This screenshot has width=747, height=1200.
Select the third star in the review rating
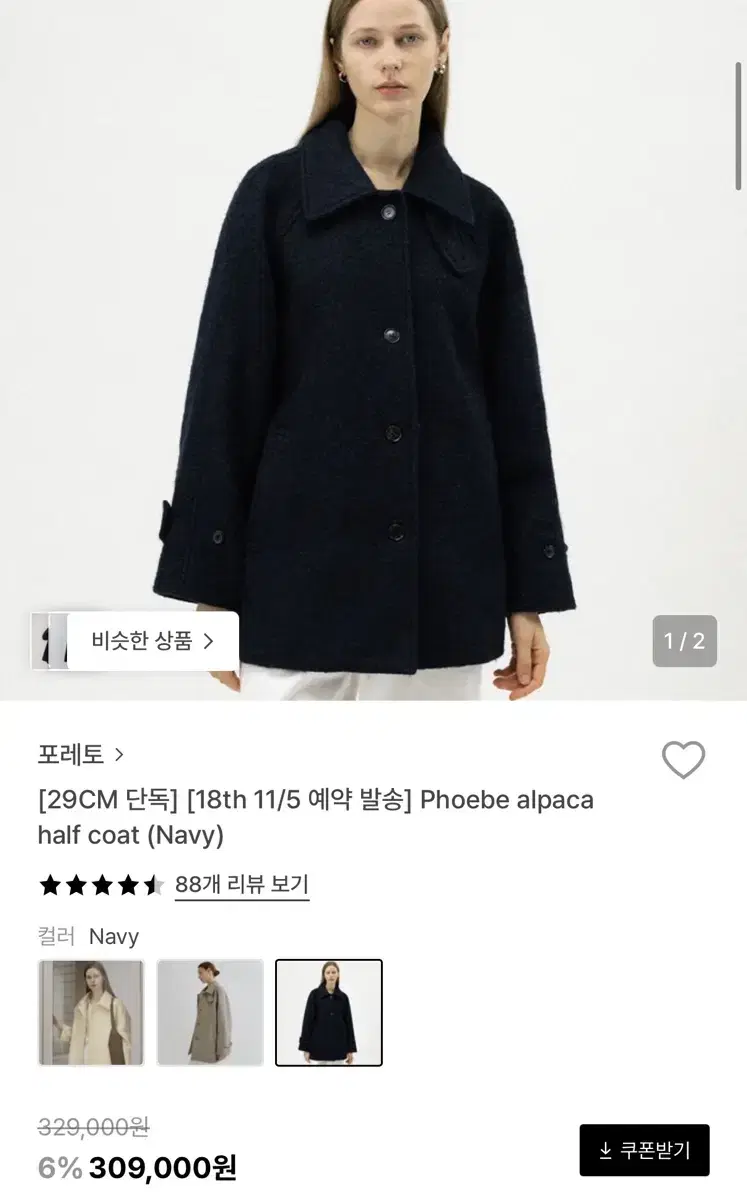pyautogui.click(x=102, y=884)
